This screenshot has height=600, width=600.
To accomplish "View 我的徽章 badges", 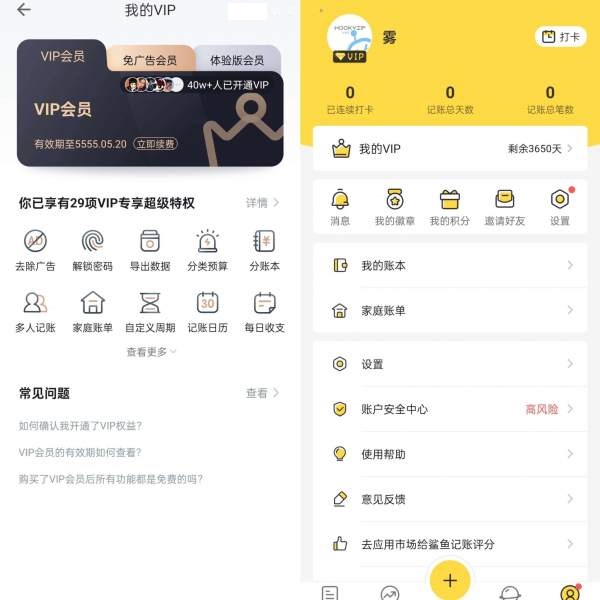I will point(394,206).
